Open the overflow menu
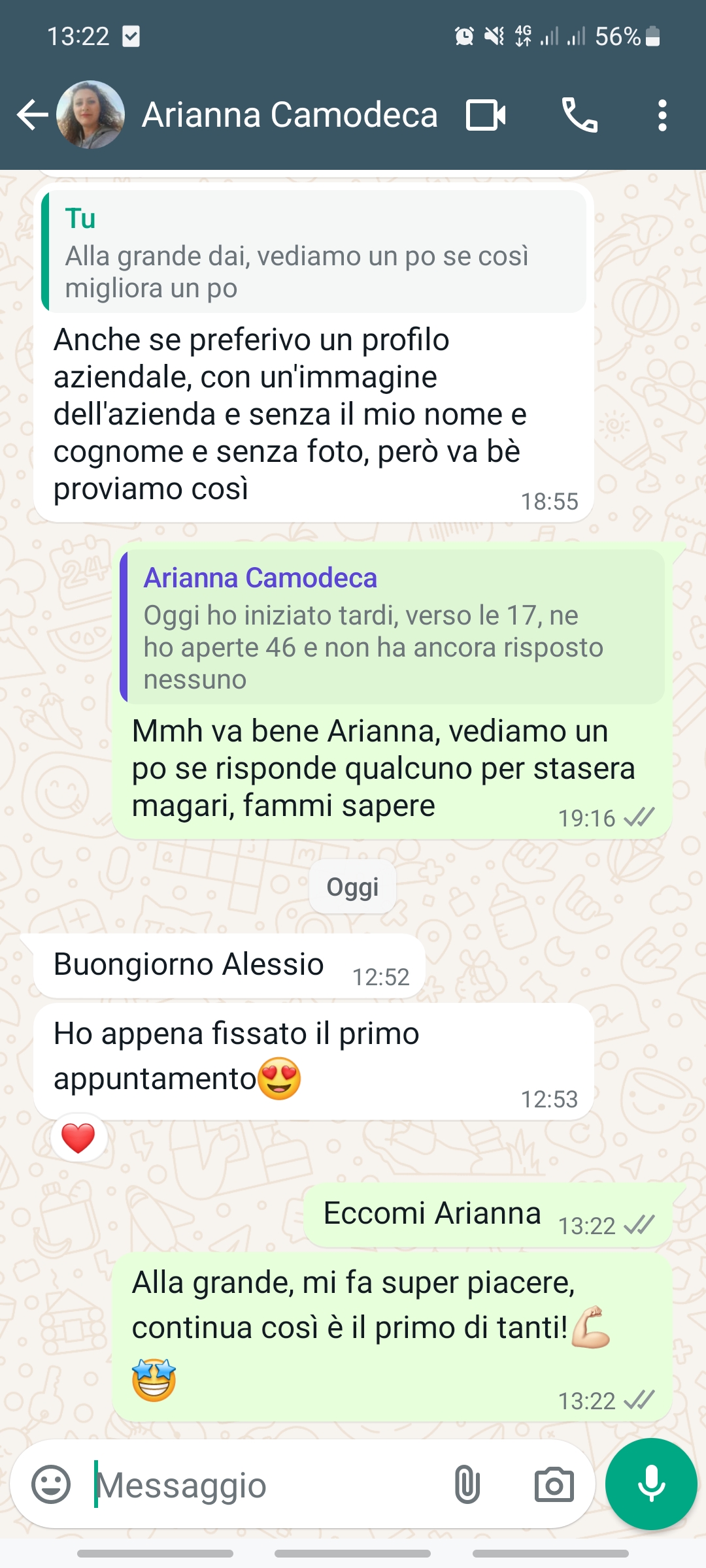This screenshot has height=1568, width=706. [662, 116]
